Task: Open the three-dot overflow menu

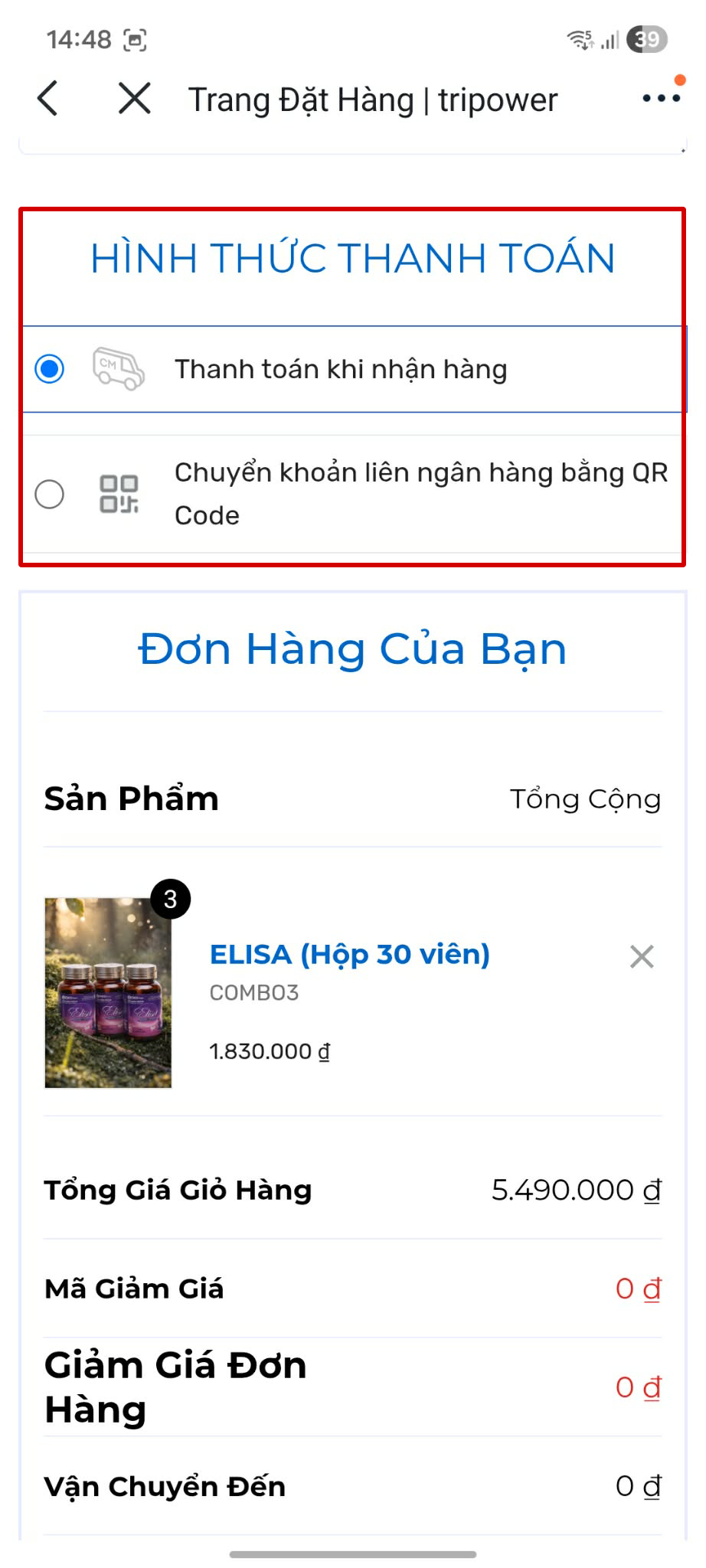Action: pyautogui.click(x=660, y=98)
